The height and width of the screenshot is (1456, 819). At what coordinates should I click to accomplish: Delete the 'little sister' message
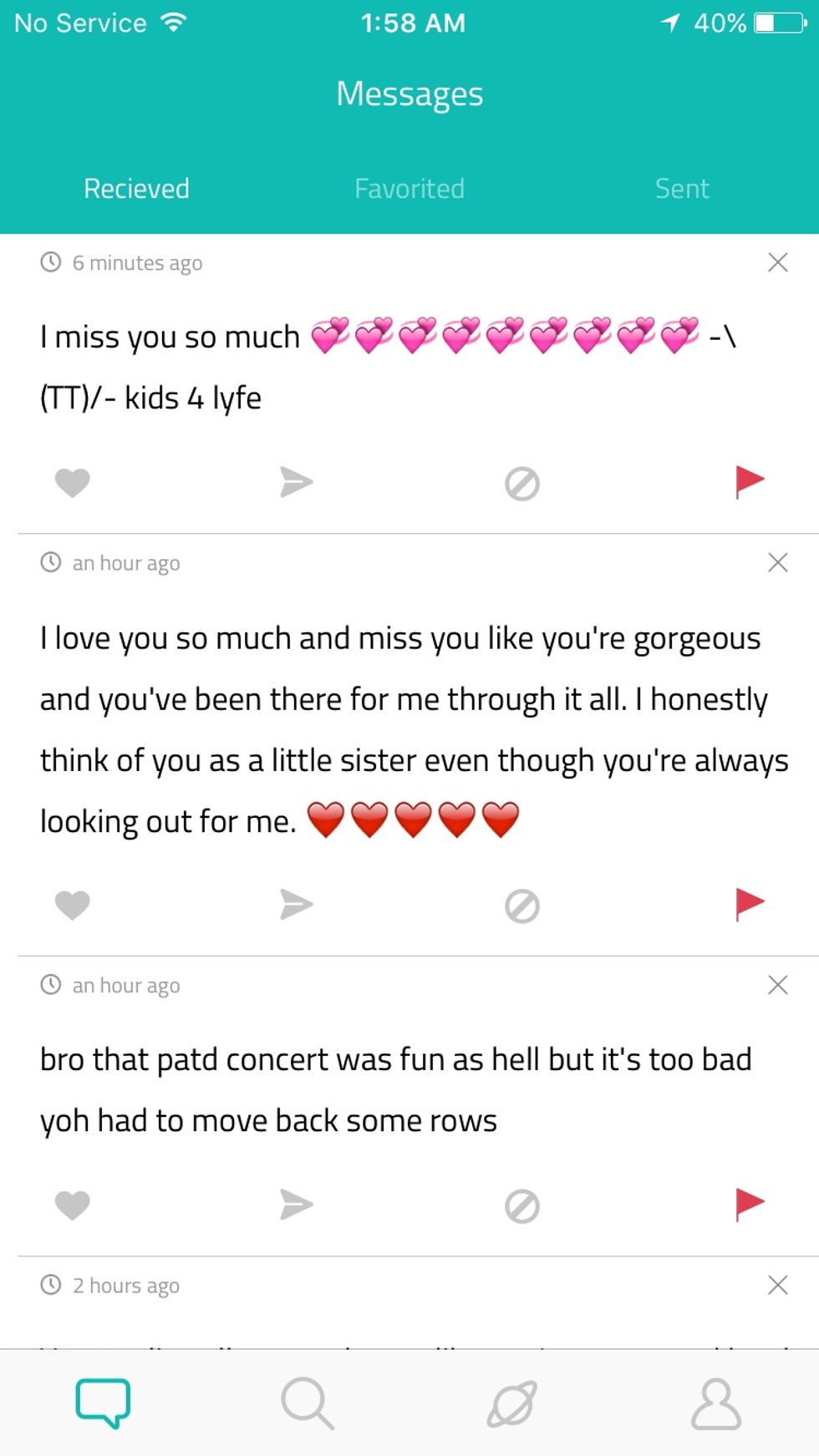(777, 562)
